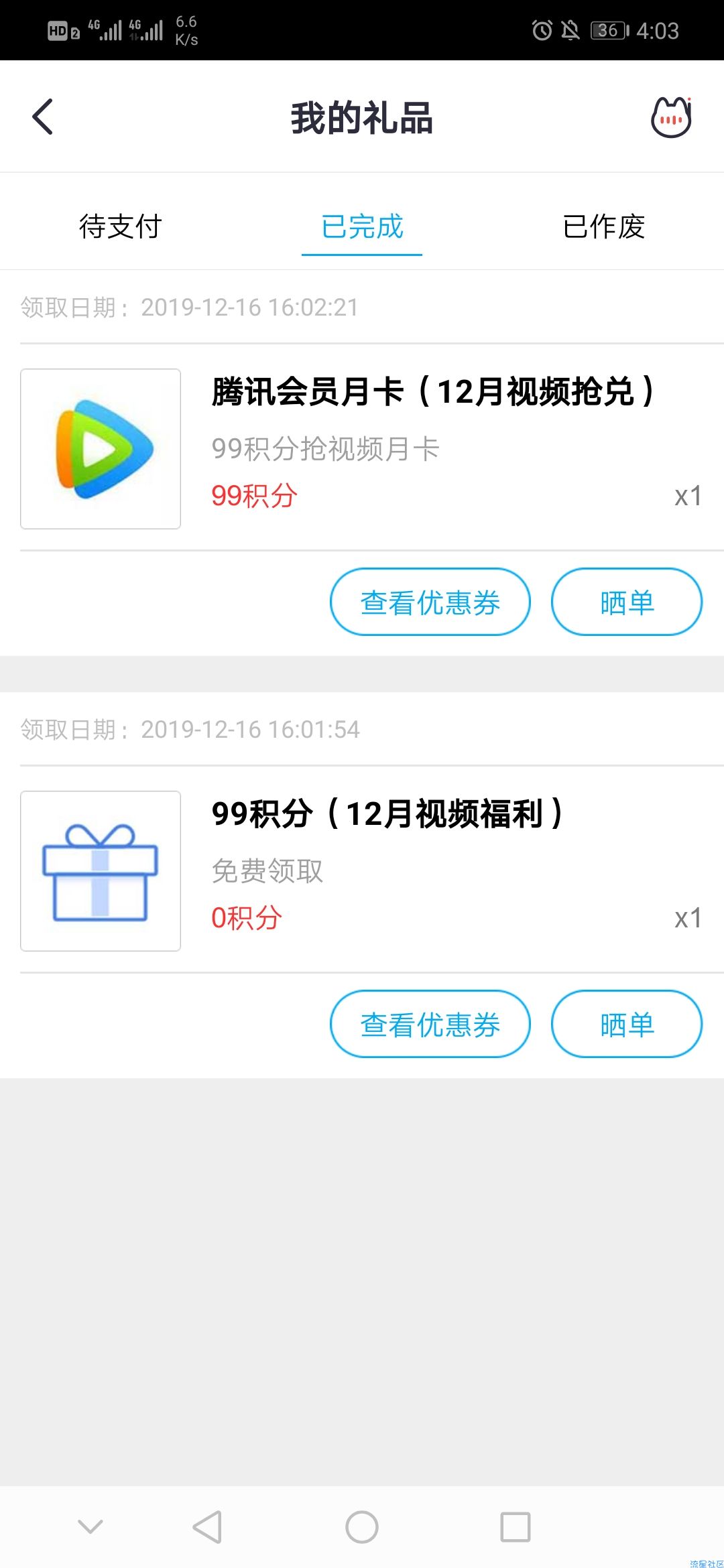
Task: View coupon for 99积分 视频福利
Action: coord(430,1024)
